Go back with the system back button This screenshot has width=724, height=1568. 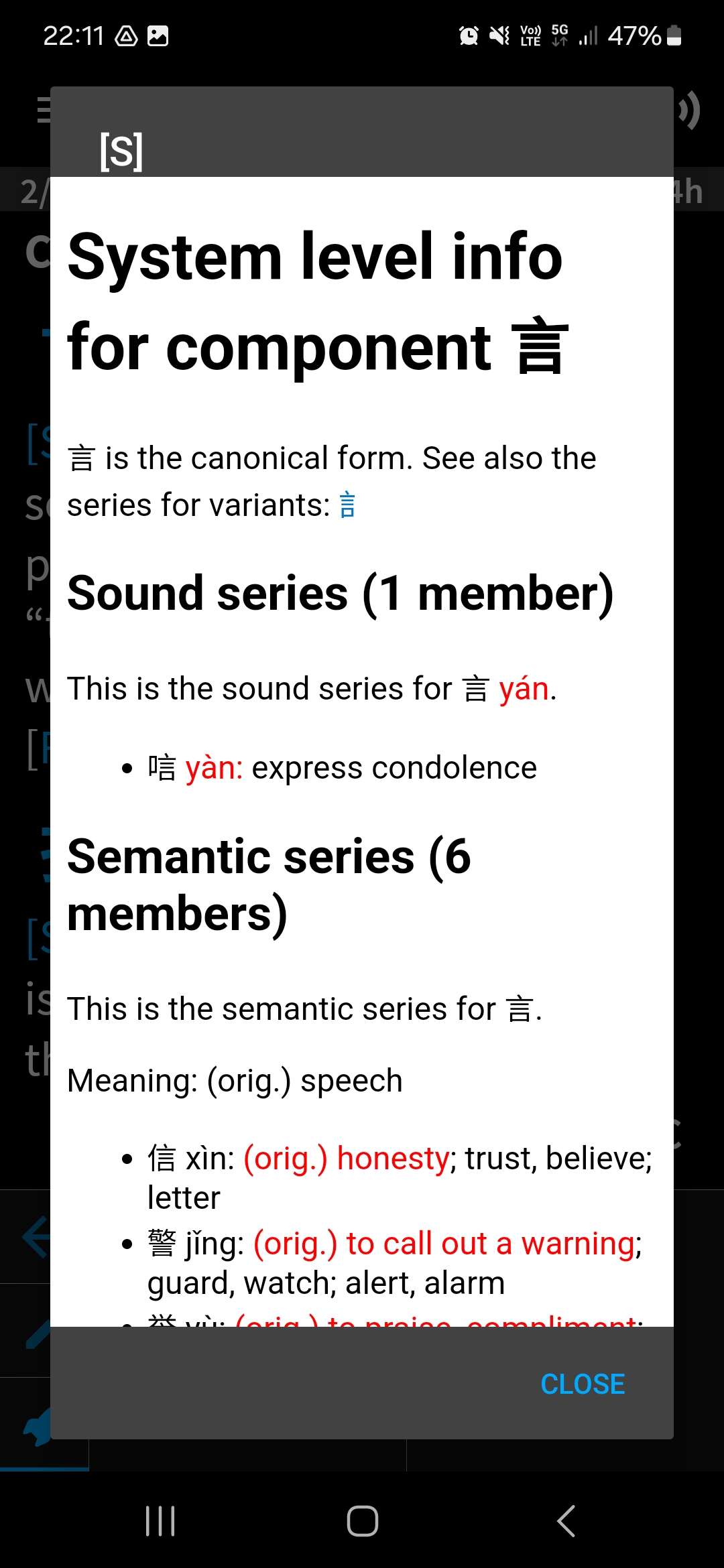tap(566, 1520)
